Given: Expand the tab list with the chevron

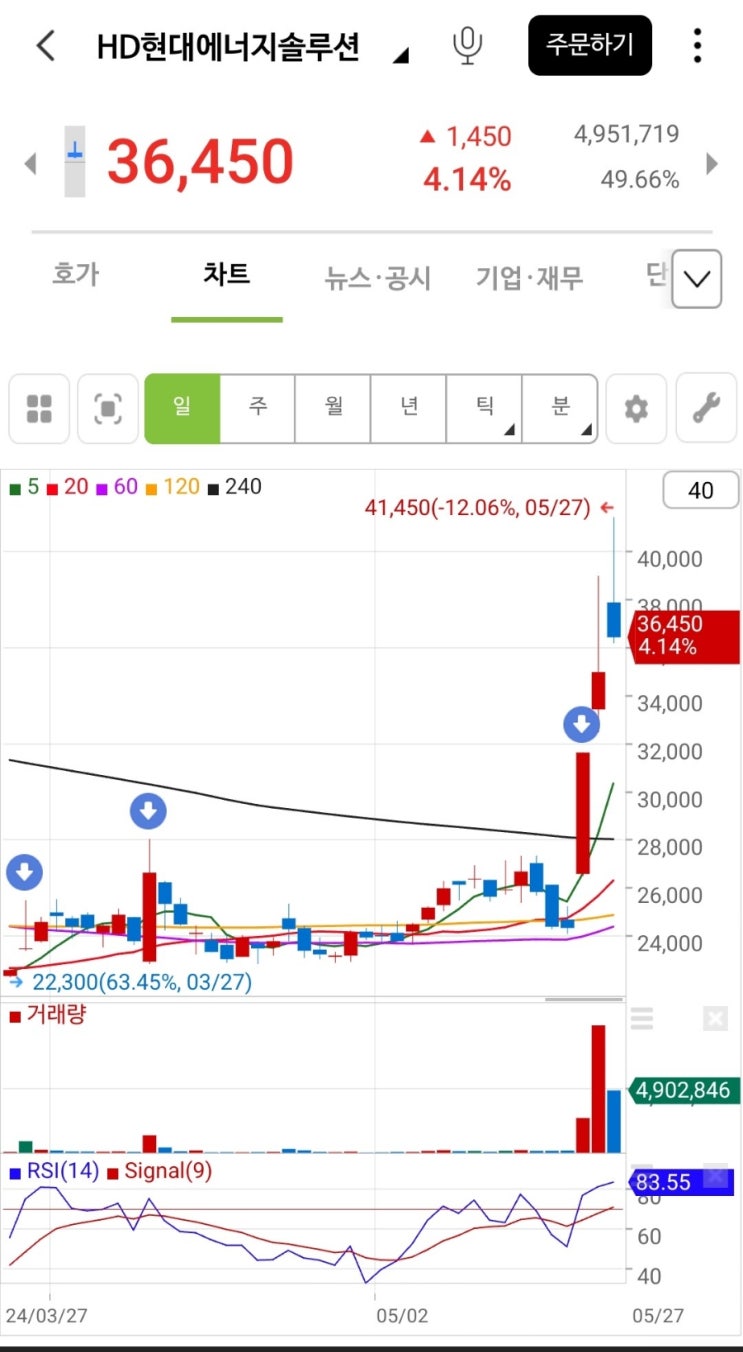Looking at the screenshot, I should [x=697, y=278].
